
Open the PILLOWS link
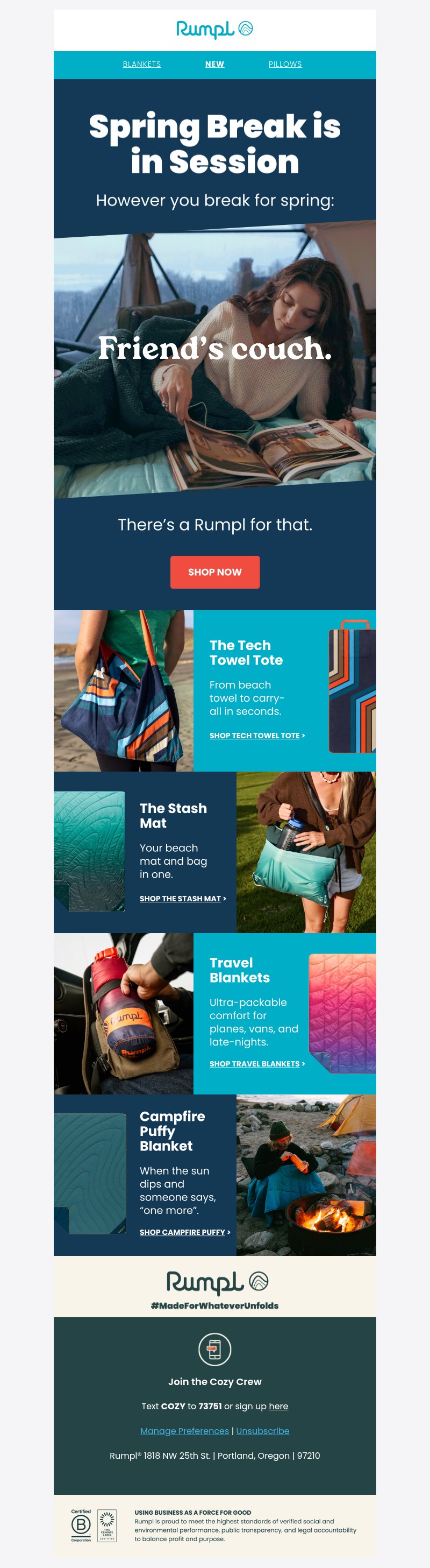[x=285, y=64]
